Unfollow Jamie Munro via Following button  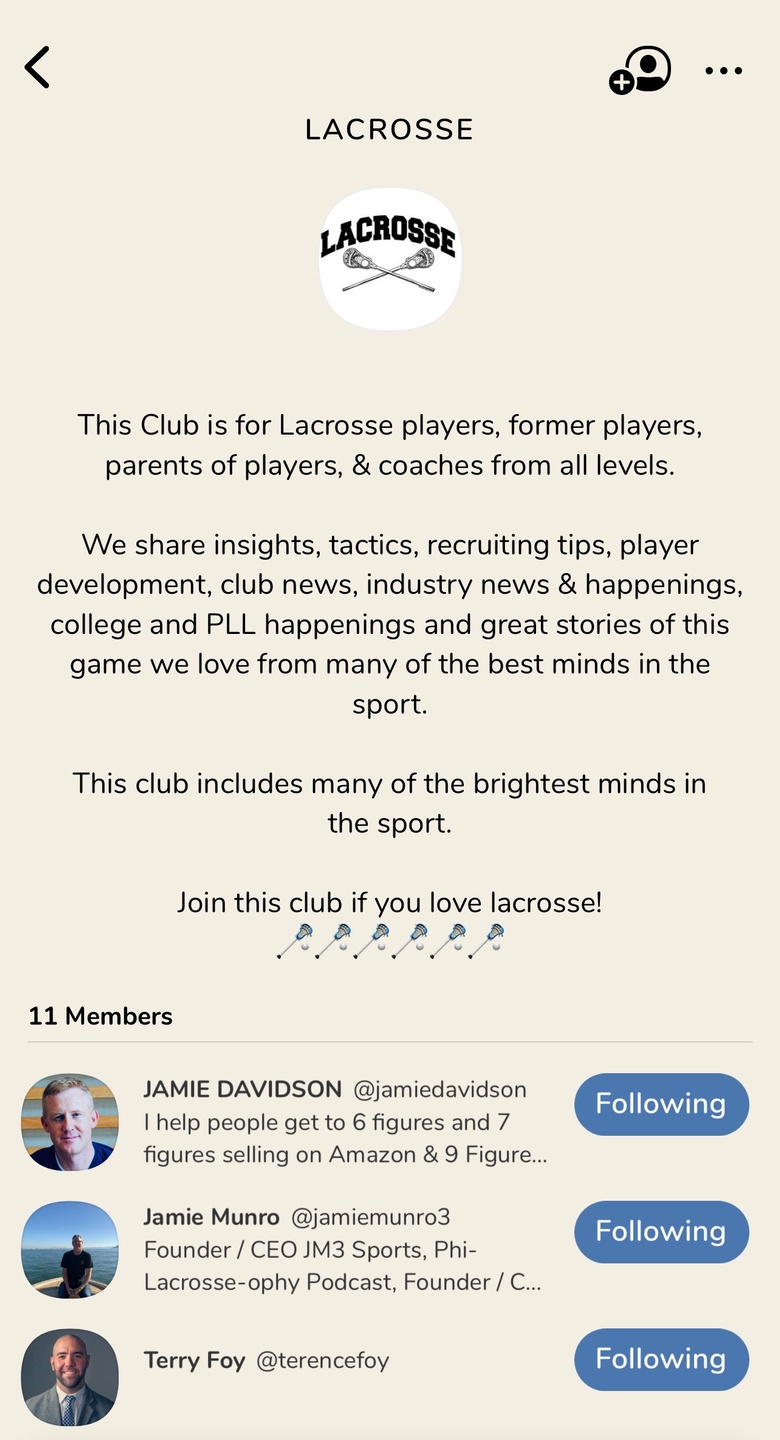coord(661,1232)
